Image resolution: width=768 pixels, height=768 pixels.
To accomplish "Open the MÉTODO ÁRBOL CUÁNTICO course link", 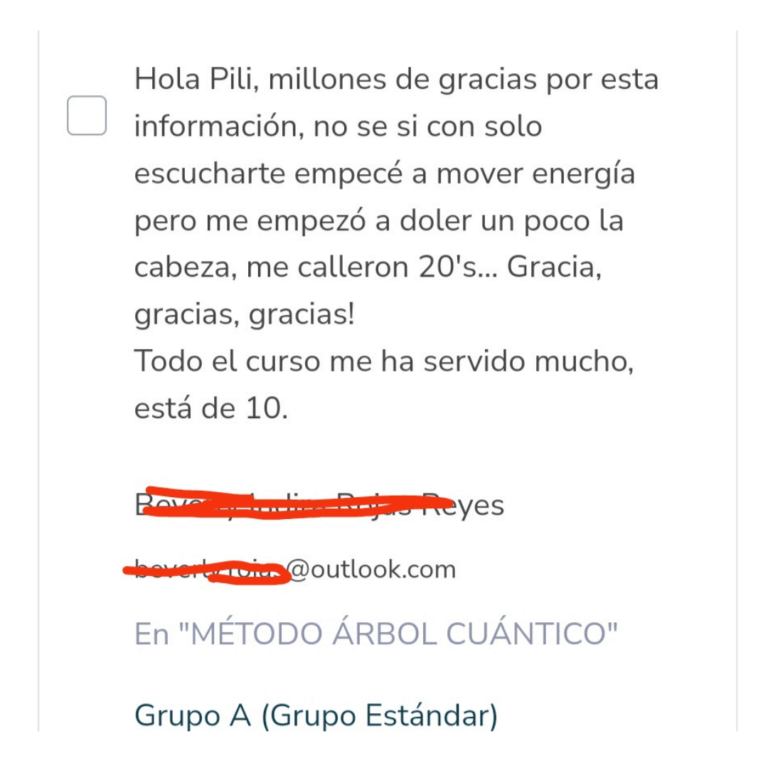I will (x=376, y=634).
